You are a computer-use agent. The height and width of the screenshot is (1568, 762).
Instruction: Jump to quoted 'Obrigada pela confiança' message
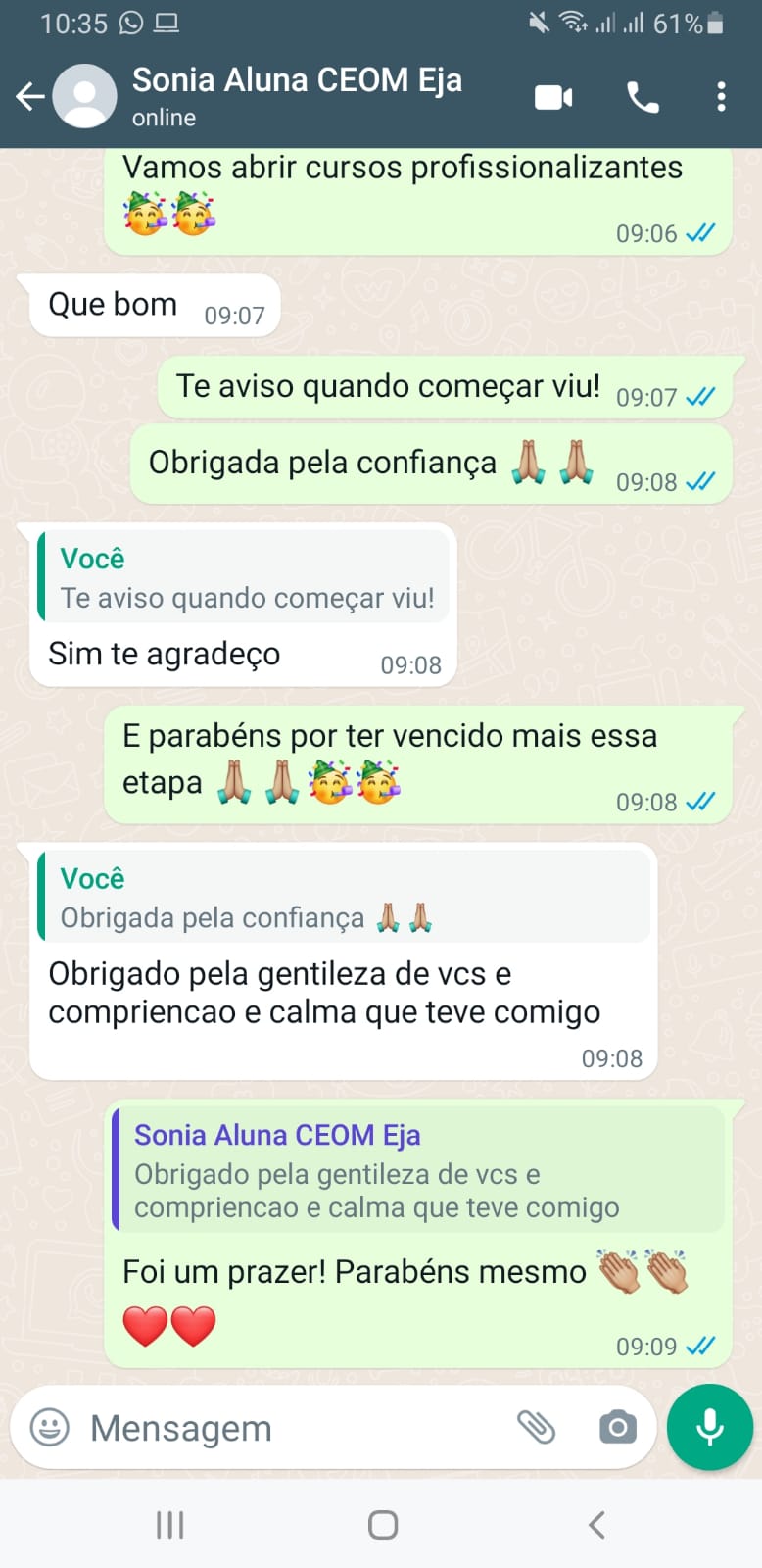coord(343,898)
